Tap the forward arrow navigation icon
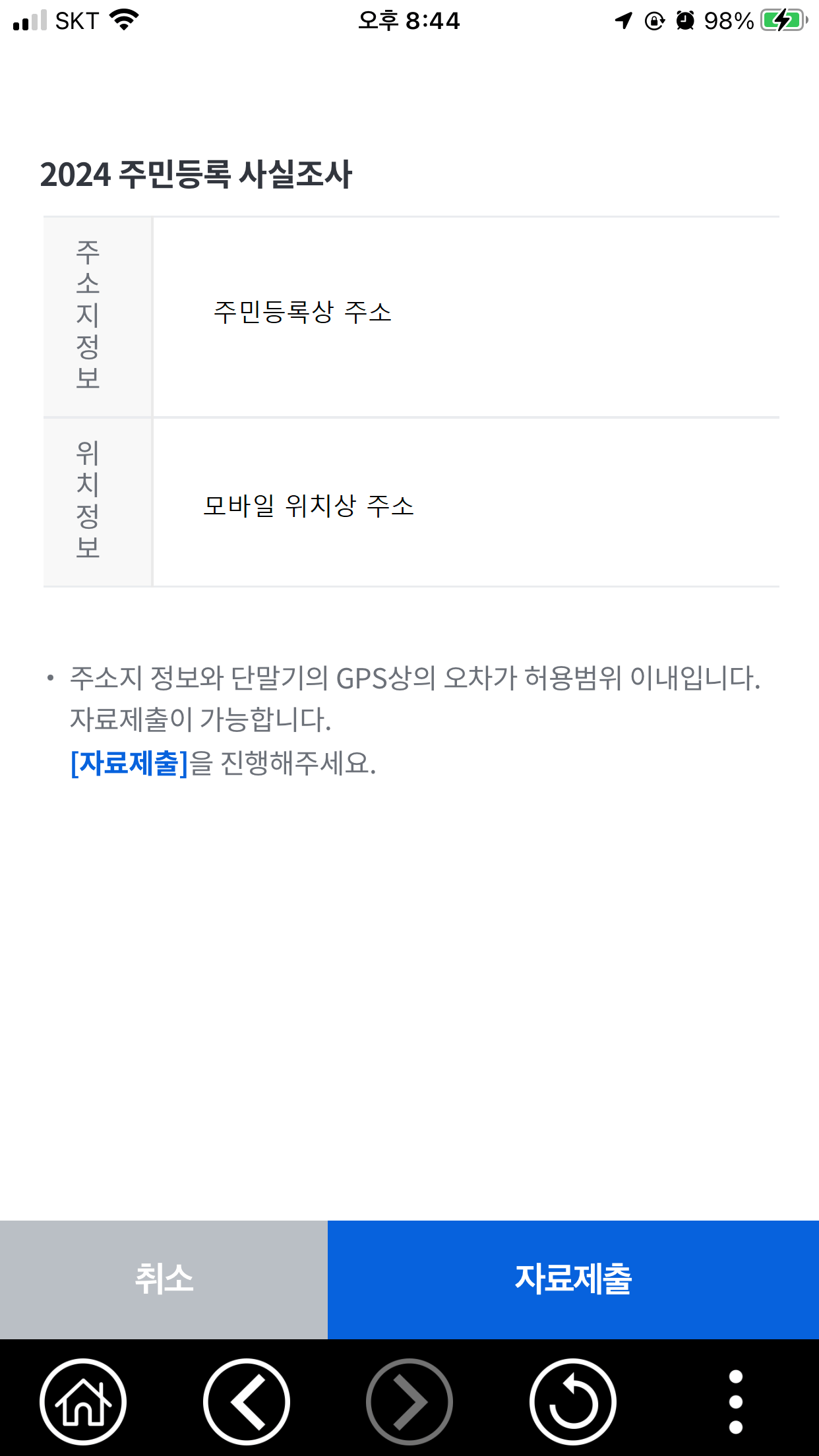The height and width of the screenshot is (1456, 819). [x=409, y=1401]
